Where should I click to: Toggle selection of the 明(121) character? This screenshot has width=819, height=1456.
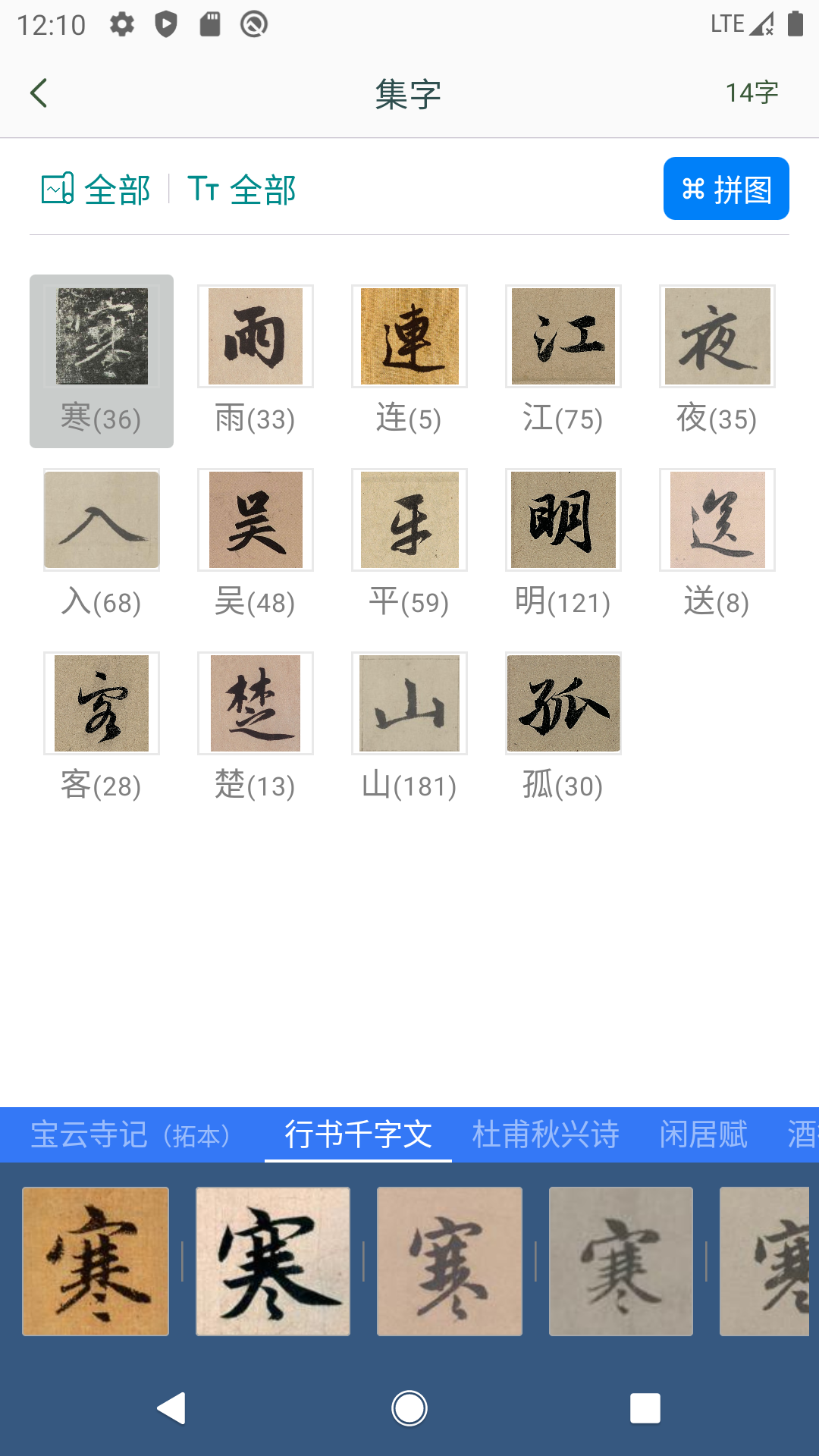[x=563, y=519]
